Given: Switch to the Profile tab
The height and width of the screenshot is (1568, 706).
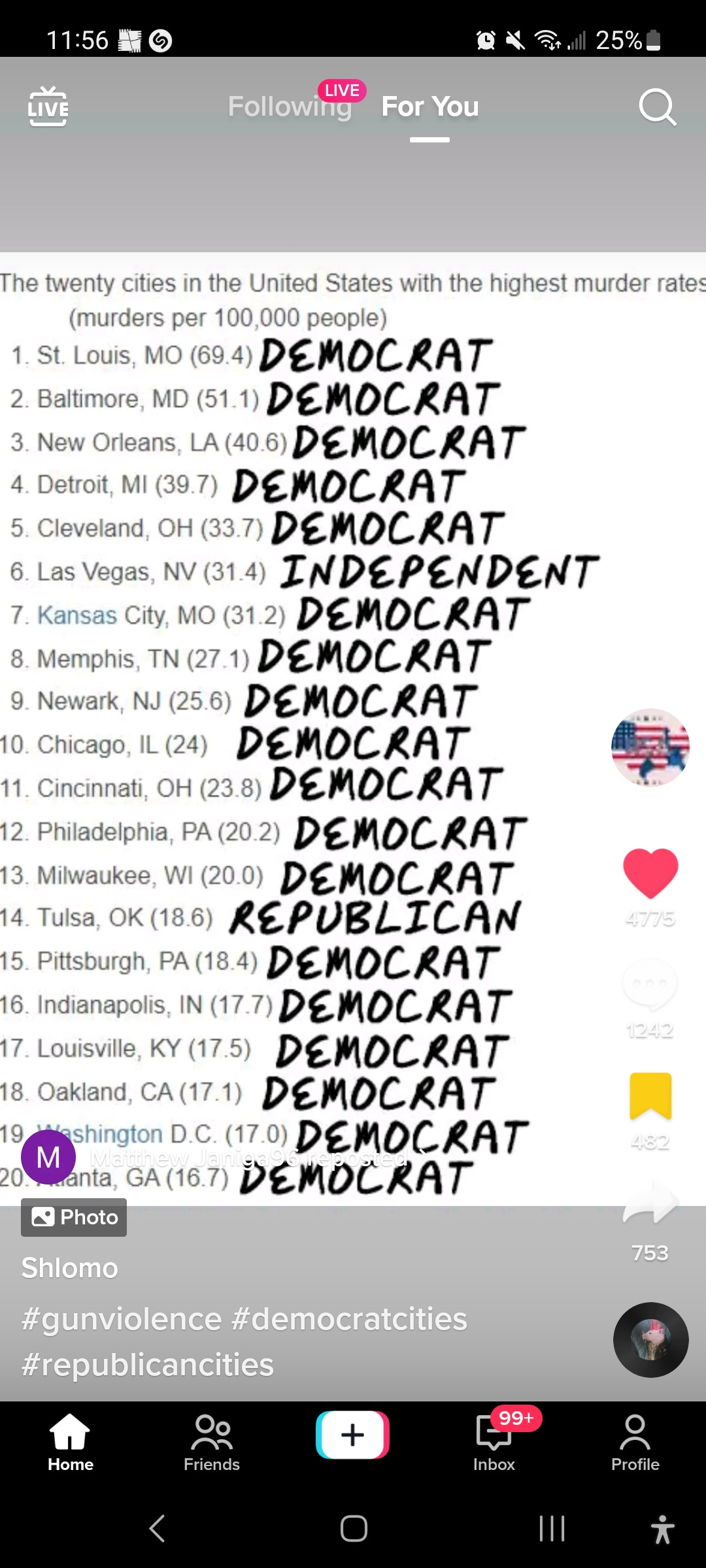Looking at the screenshot, I should [635, 1443].
